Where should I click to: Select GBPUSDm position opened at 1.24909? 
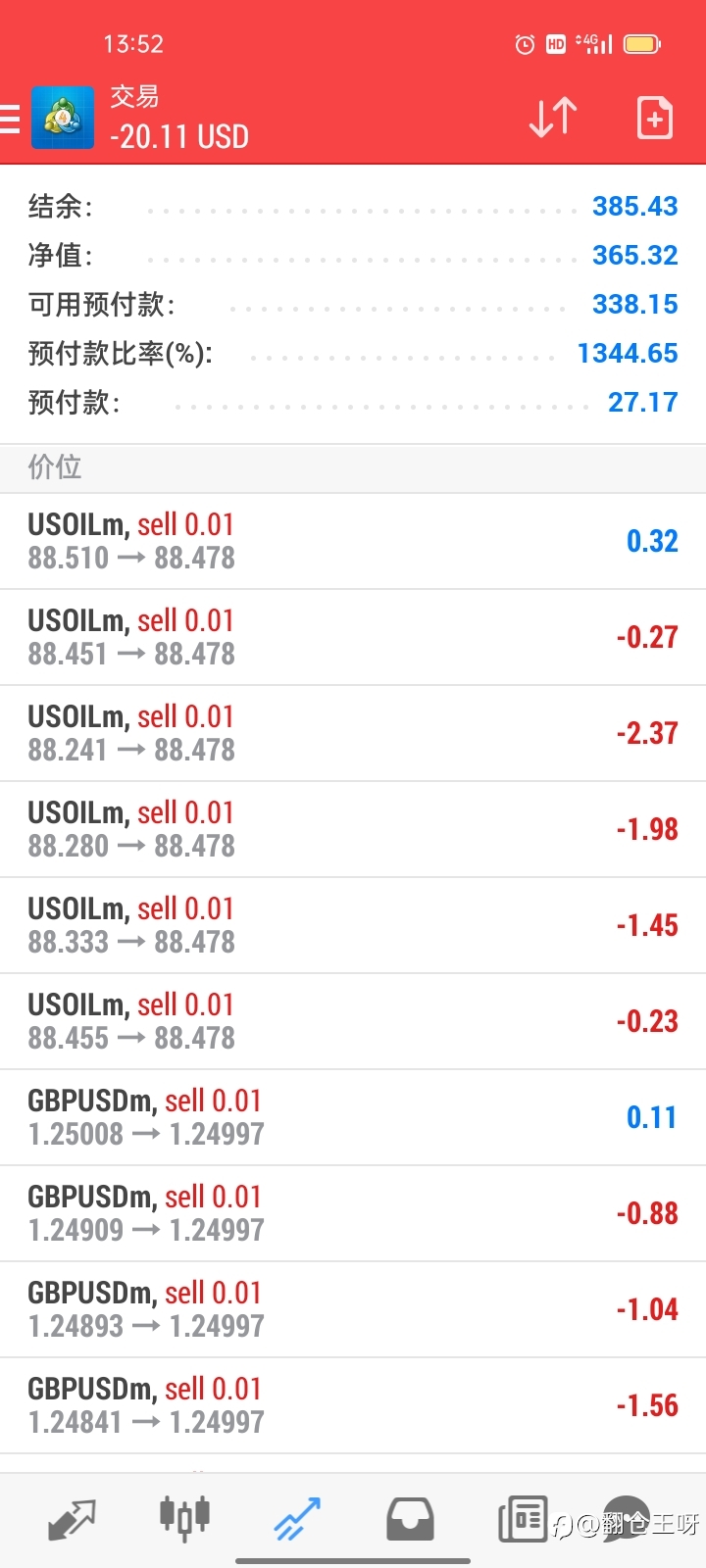(x=353, y=1213)
